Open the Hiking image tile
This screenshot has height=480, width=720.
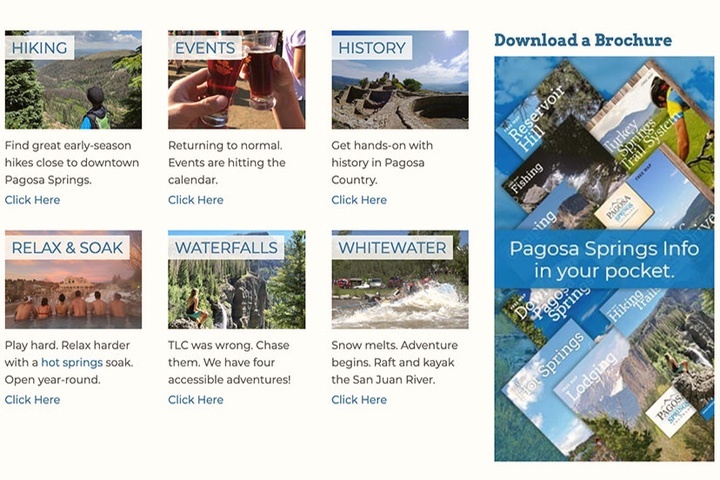pos(73,80)
